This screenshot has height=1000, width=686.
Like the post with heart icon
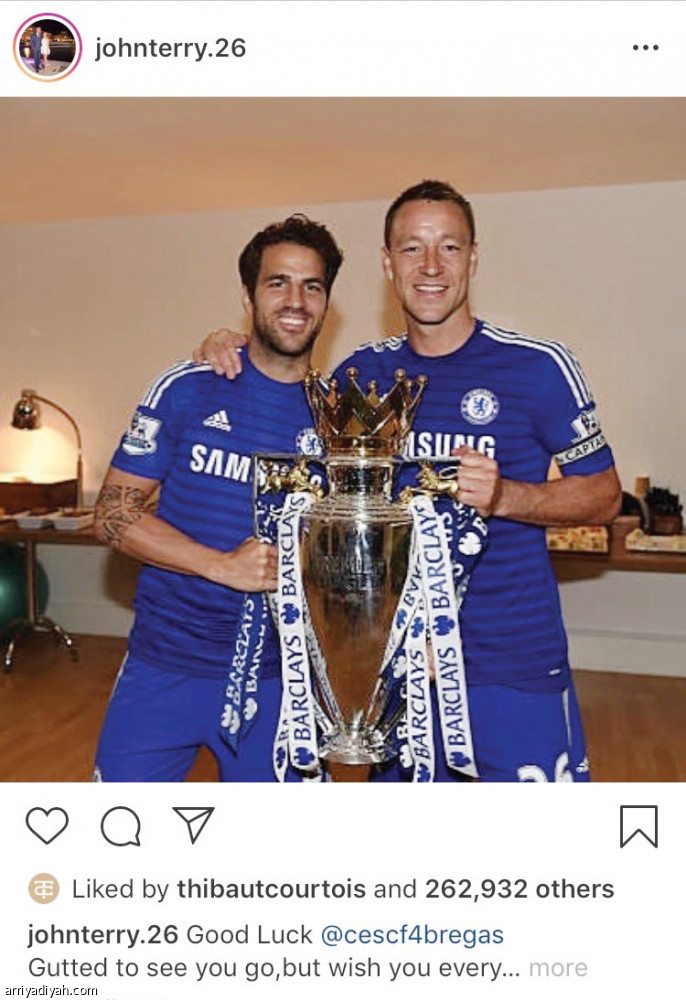point(47,826)
